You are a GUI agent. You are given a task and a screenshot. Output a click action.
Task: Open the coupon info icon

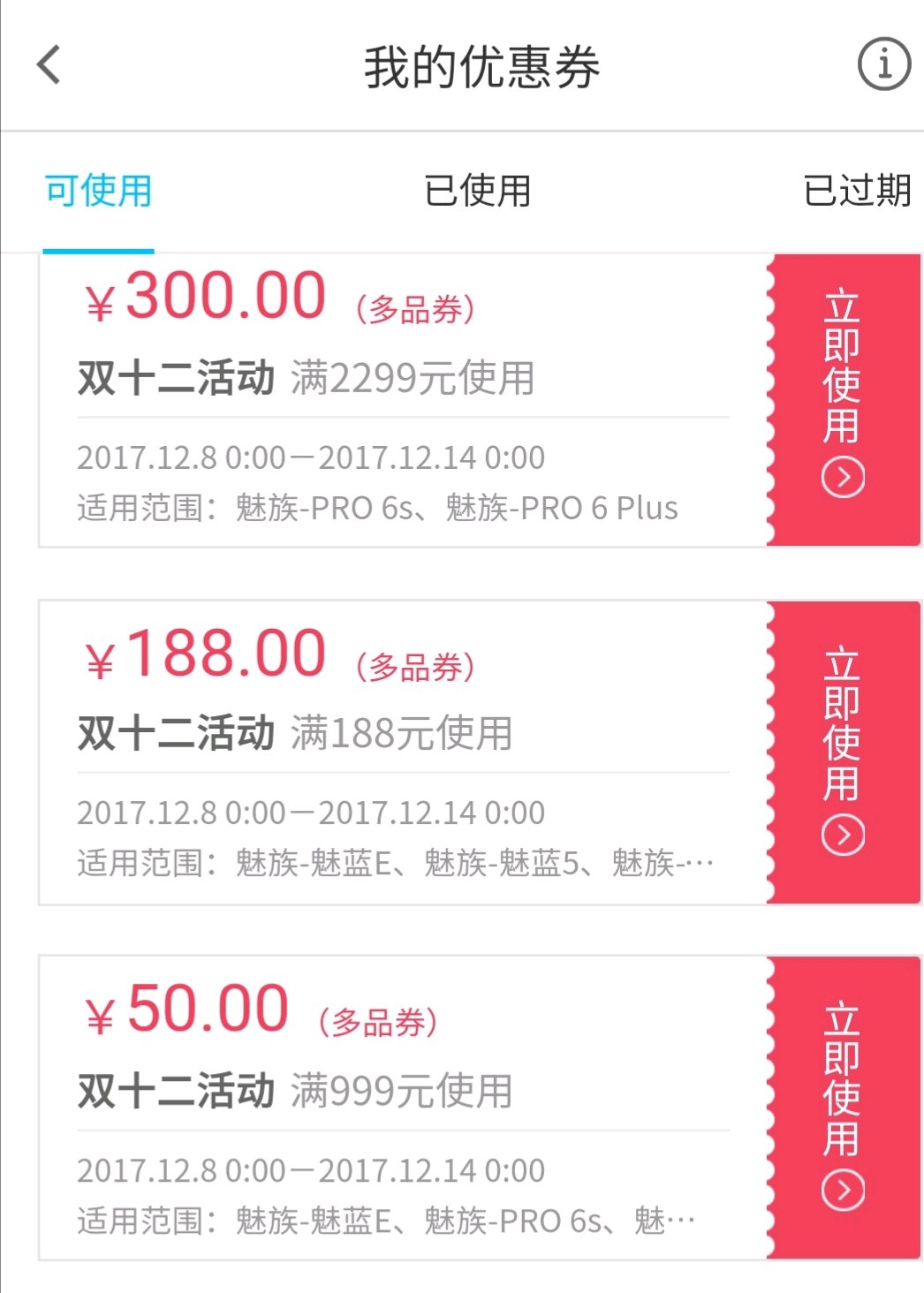[883, 64]
